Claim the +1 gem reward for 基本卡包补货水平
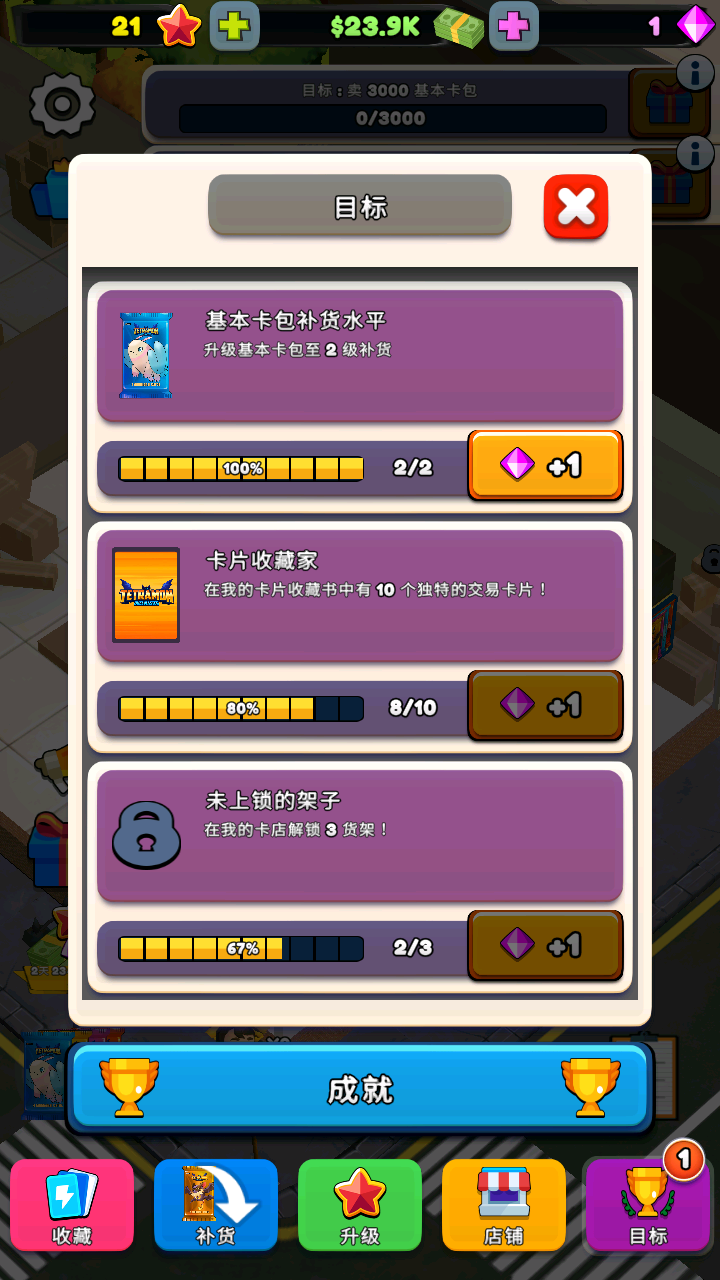Screen dimensions: 720x1280 [x=545, y=465]
